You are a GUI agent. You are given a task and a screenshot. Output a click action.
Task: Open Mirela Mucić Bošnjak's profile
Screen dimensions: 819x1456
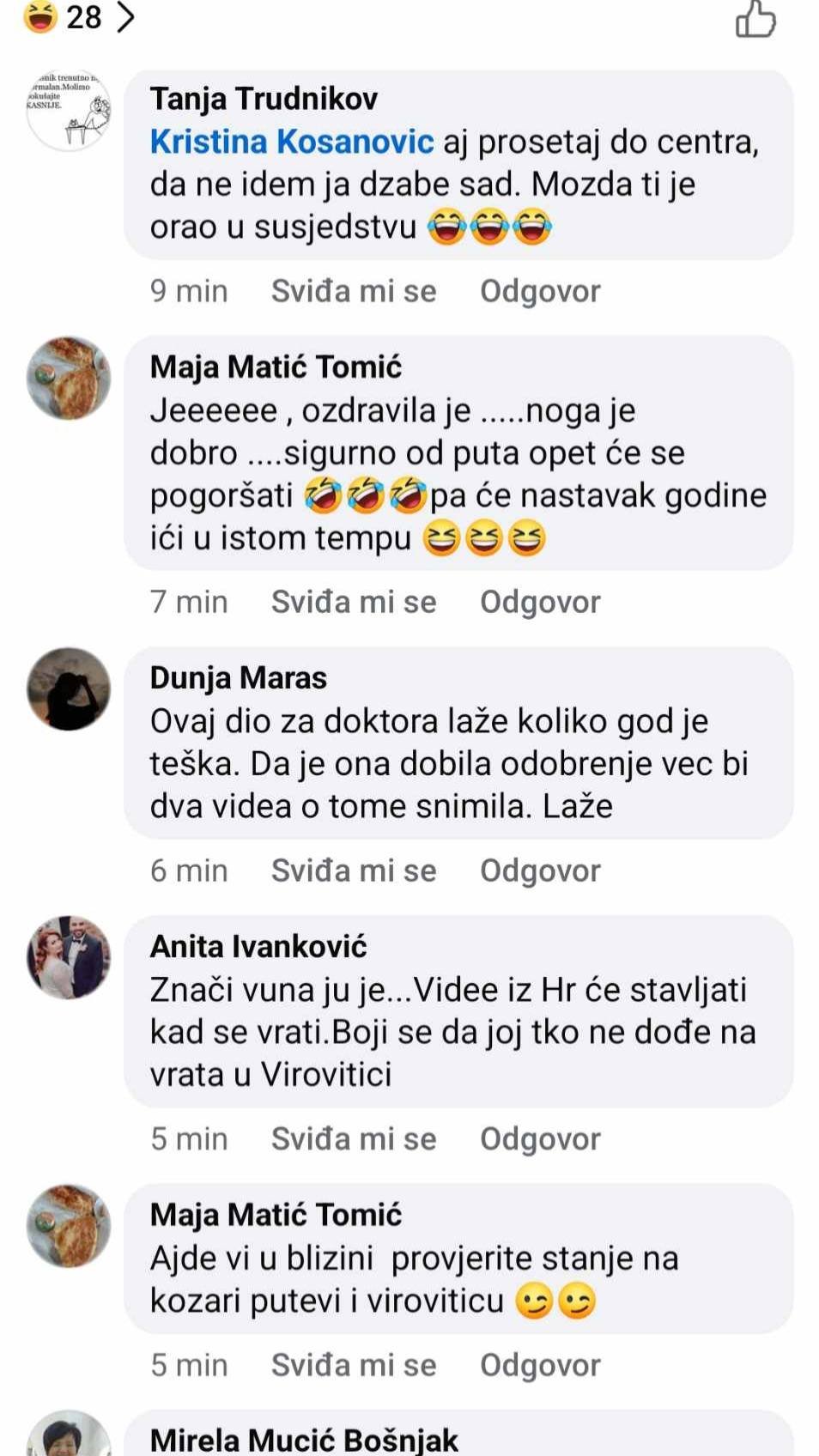304,1440
